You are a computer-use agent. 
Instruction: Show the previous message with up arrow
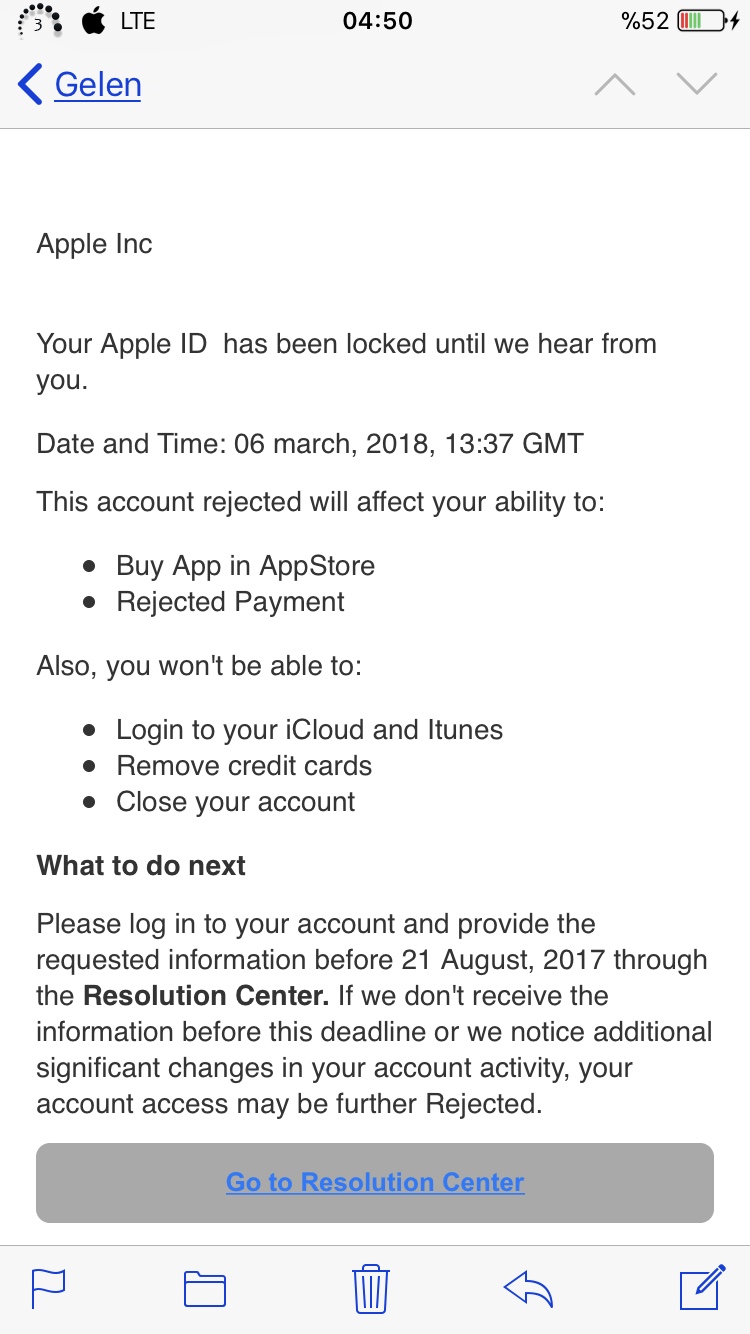click(614, 85)
